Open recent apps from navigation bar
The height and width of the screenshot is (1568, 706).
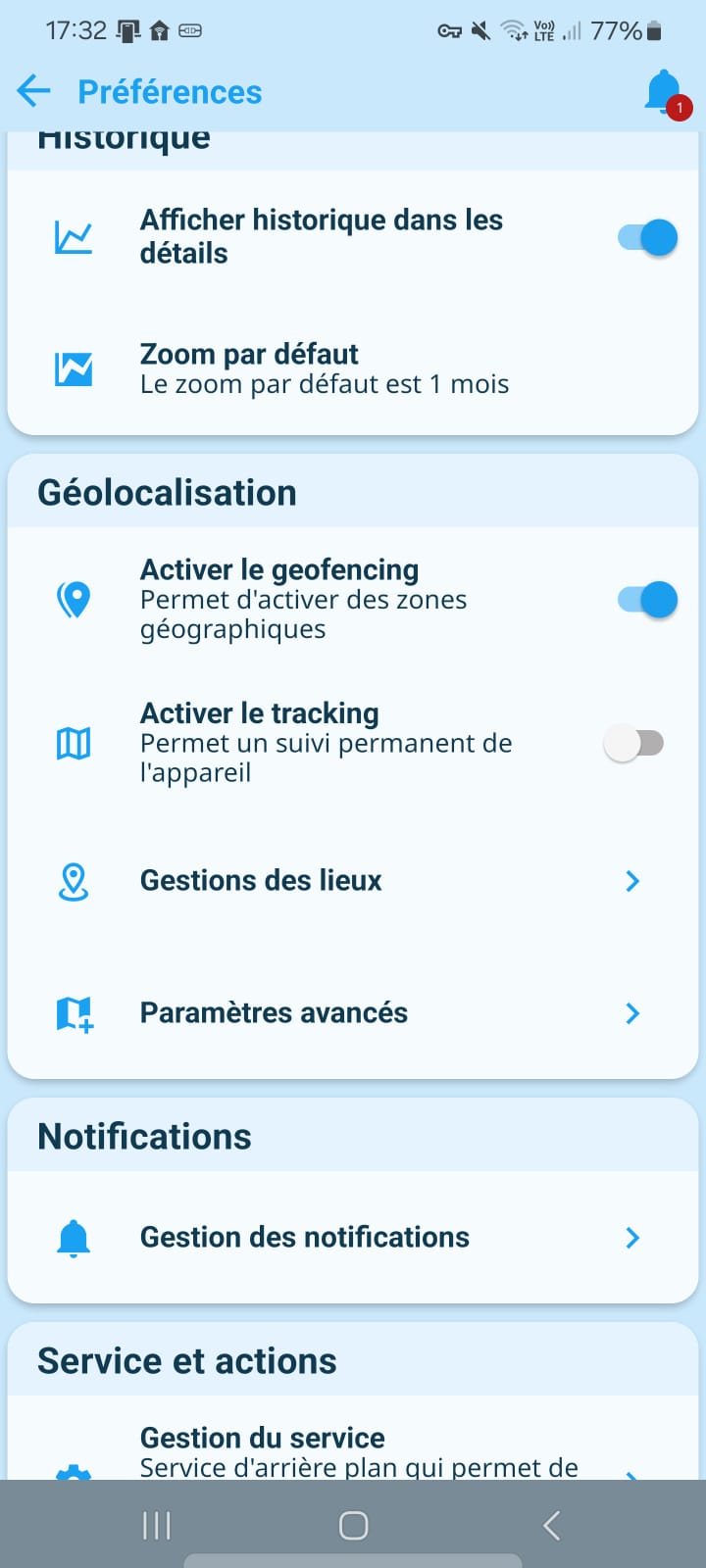click(157, 1525)
